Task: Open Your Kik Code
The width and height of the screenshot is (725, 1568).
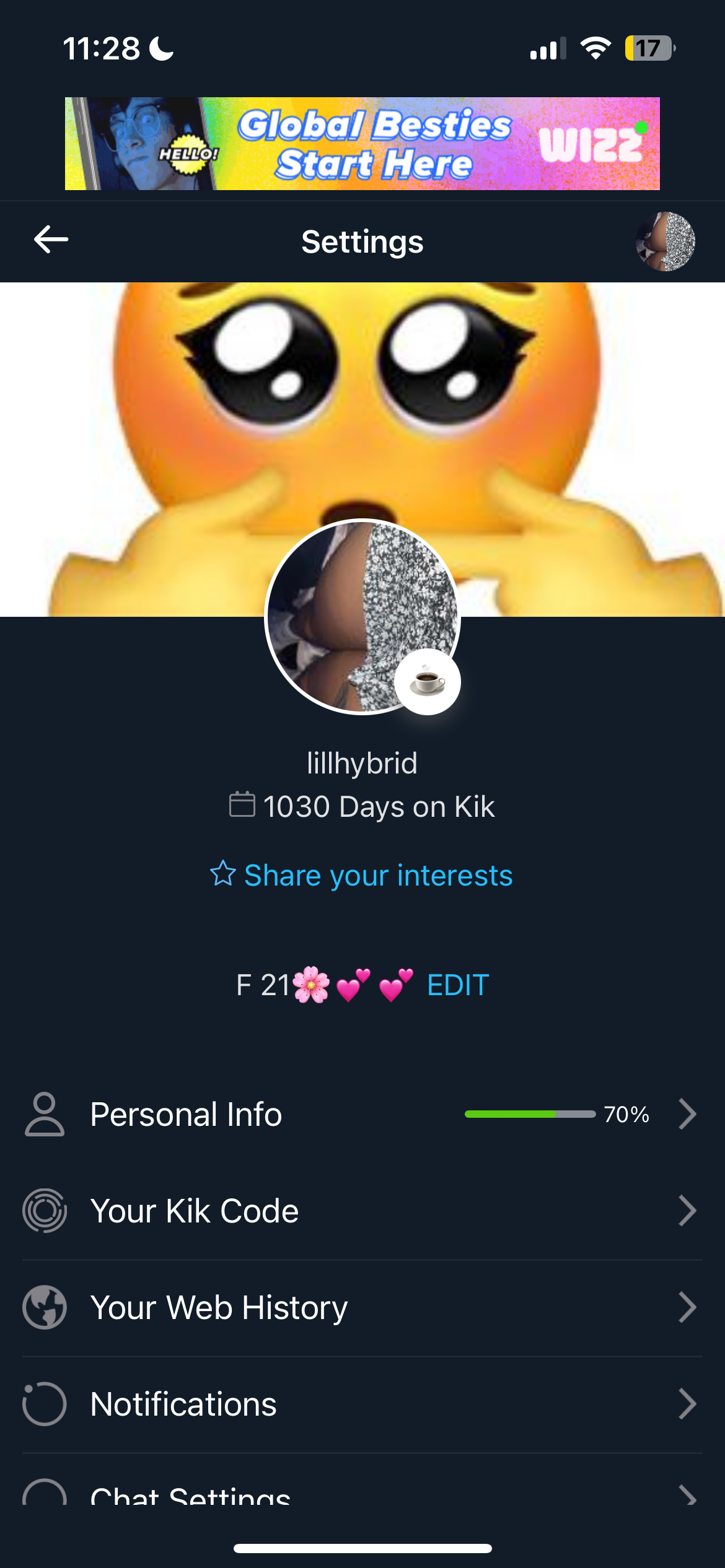Action: (x=362, y=1211)
